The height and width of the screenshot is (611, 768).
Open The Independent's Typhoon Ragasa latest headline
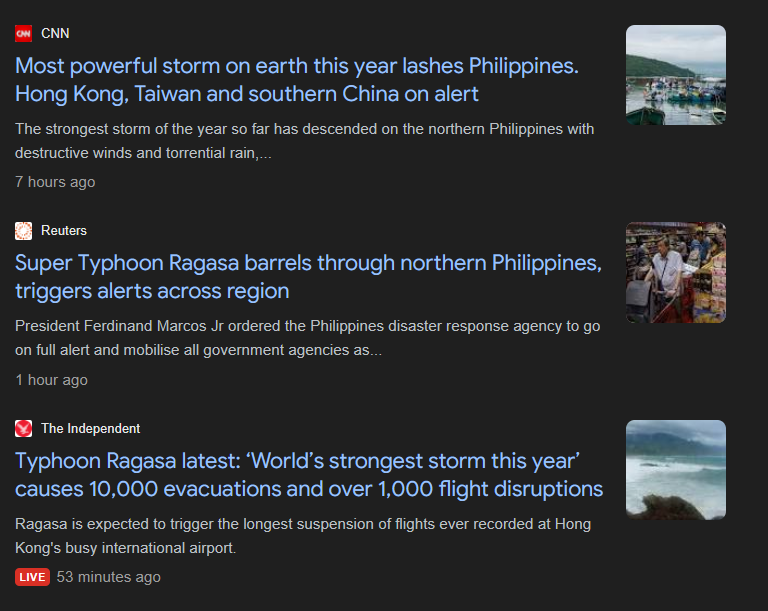308,475
